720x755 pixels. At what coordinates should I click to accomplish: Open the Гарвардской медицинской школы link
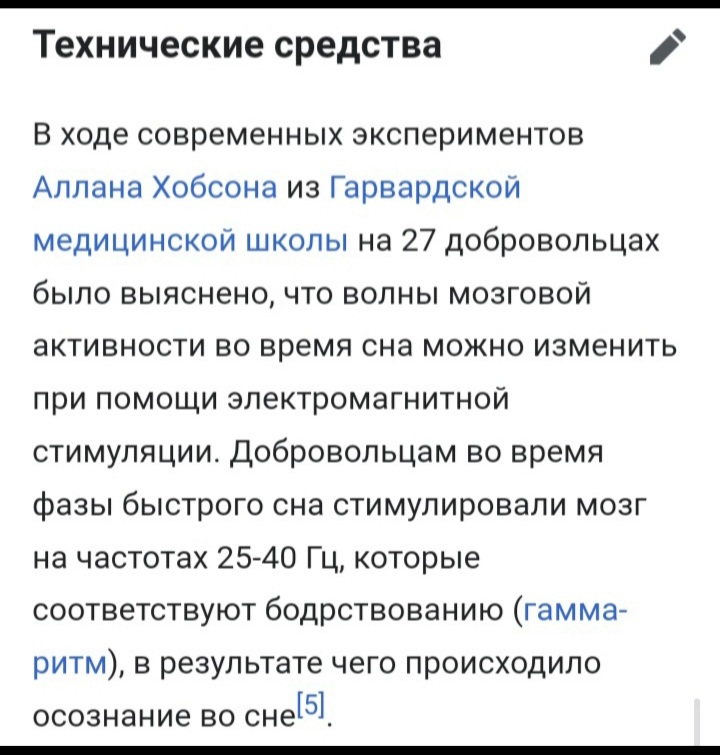423,188
